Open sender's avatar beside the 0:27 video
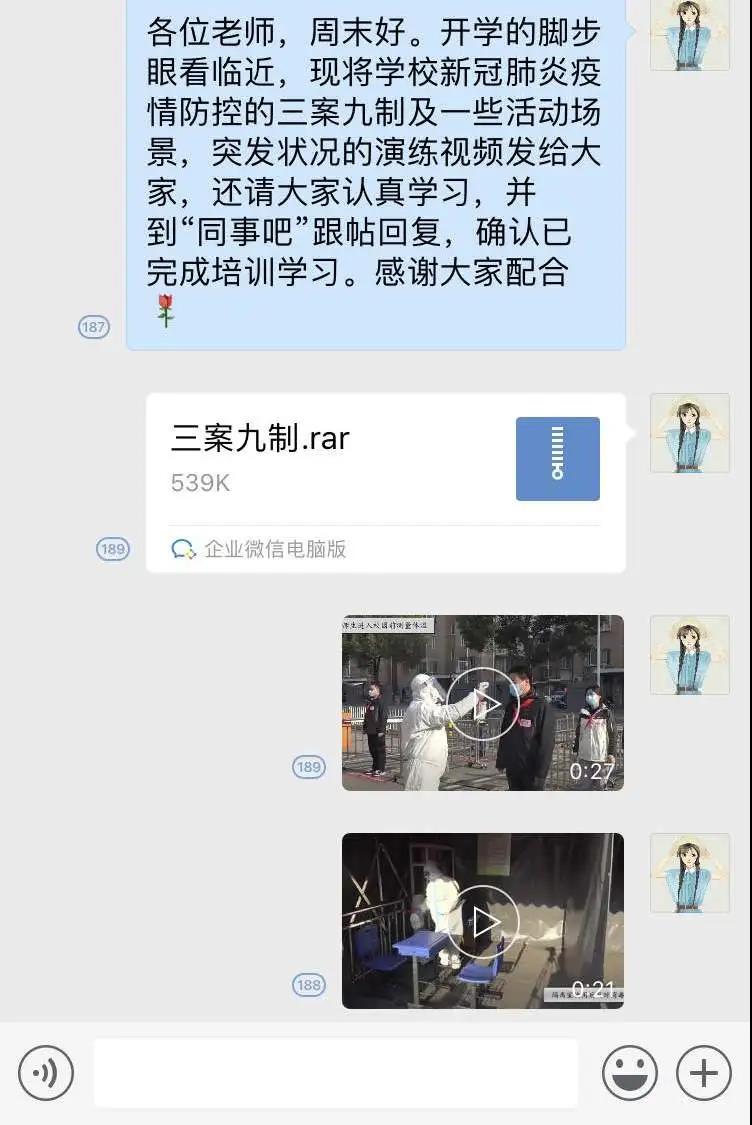Screen dimensions: 752x1125 click(x=689, y=655)
